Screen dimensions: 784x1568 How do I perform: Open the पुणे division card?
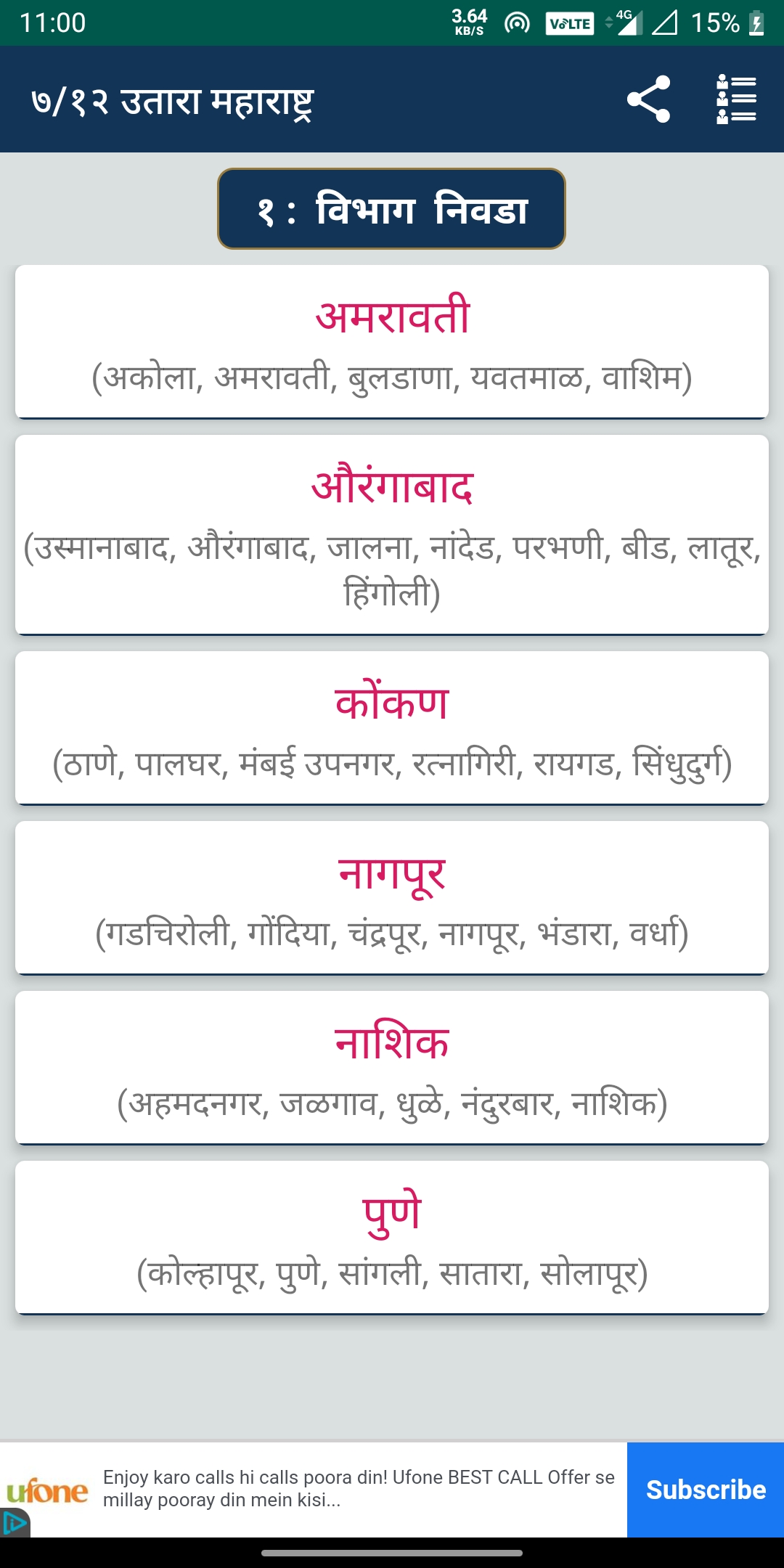[392, 1238]
